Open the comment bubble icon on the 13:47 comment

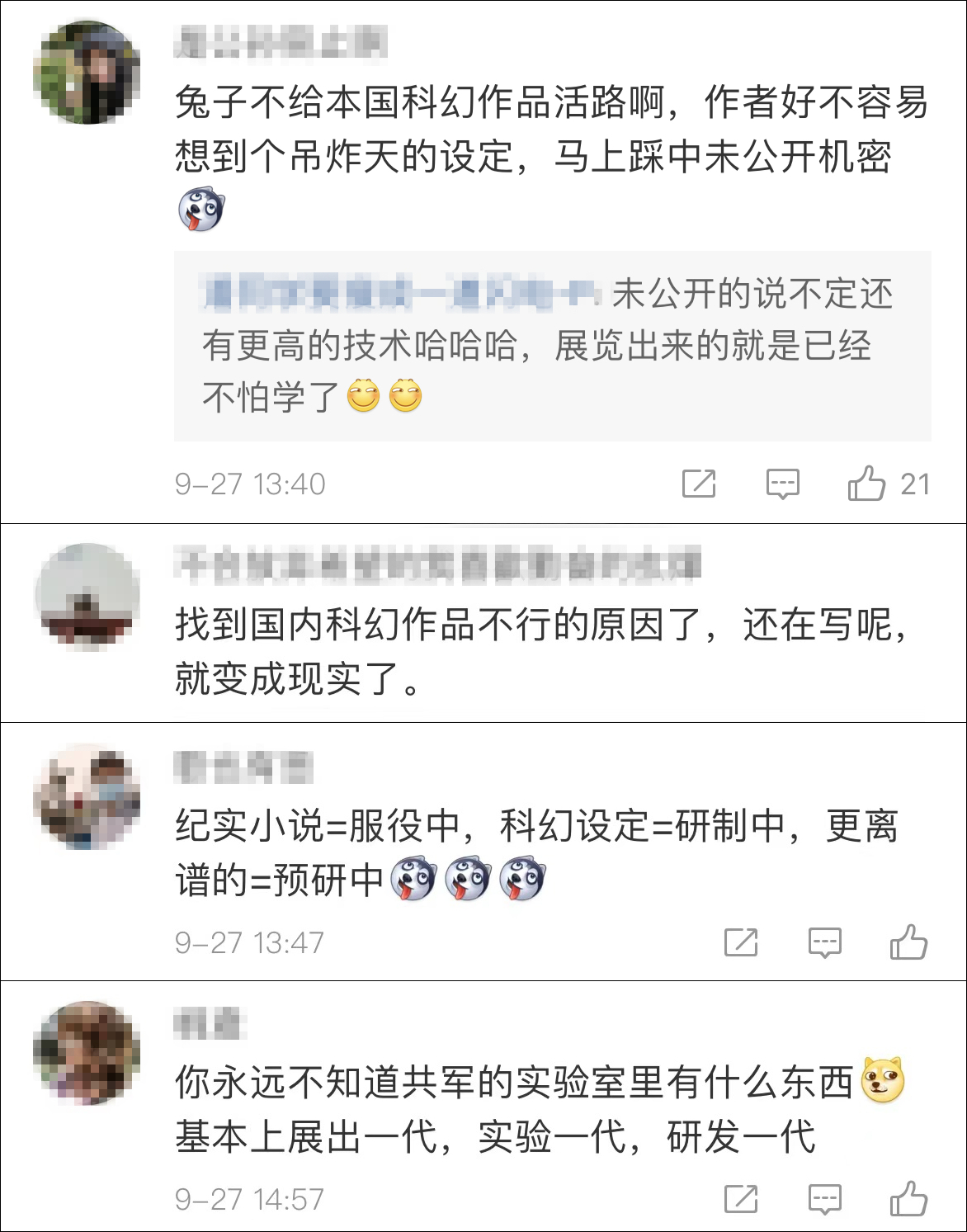pos(825,940)
